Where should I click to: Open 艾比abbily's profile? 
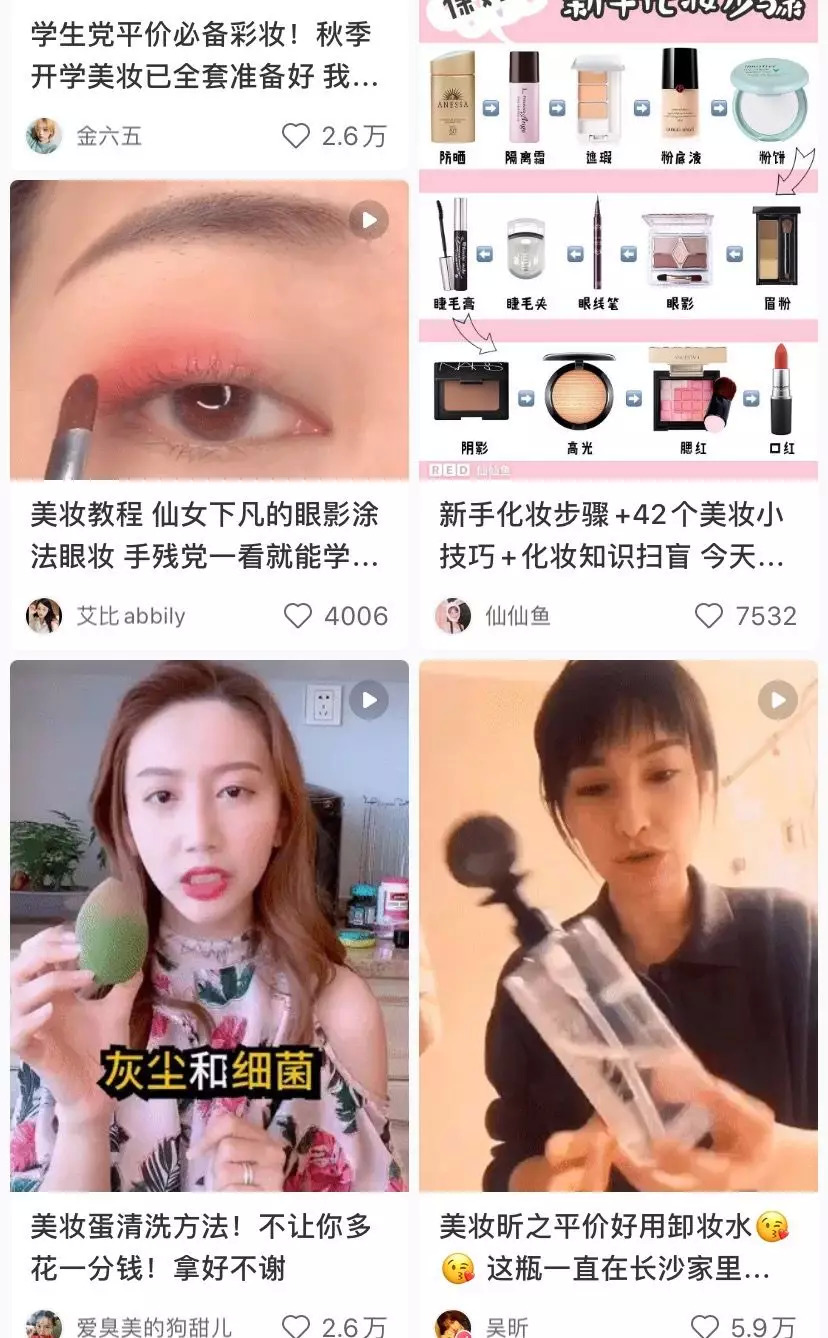pos(44,616)
